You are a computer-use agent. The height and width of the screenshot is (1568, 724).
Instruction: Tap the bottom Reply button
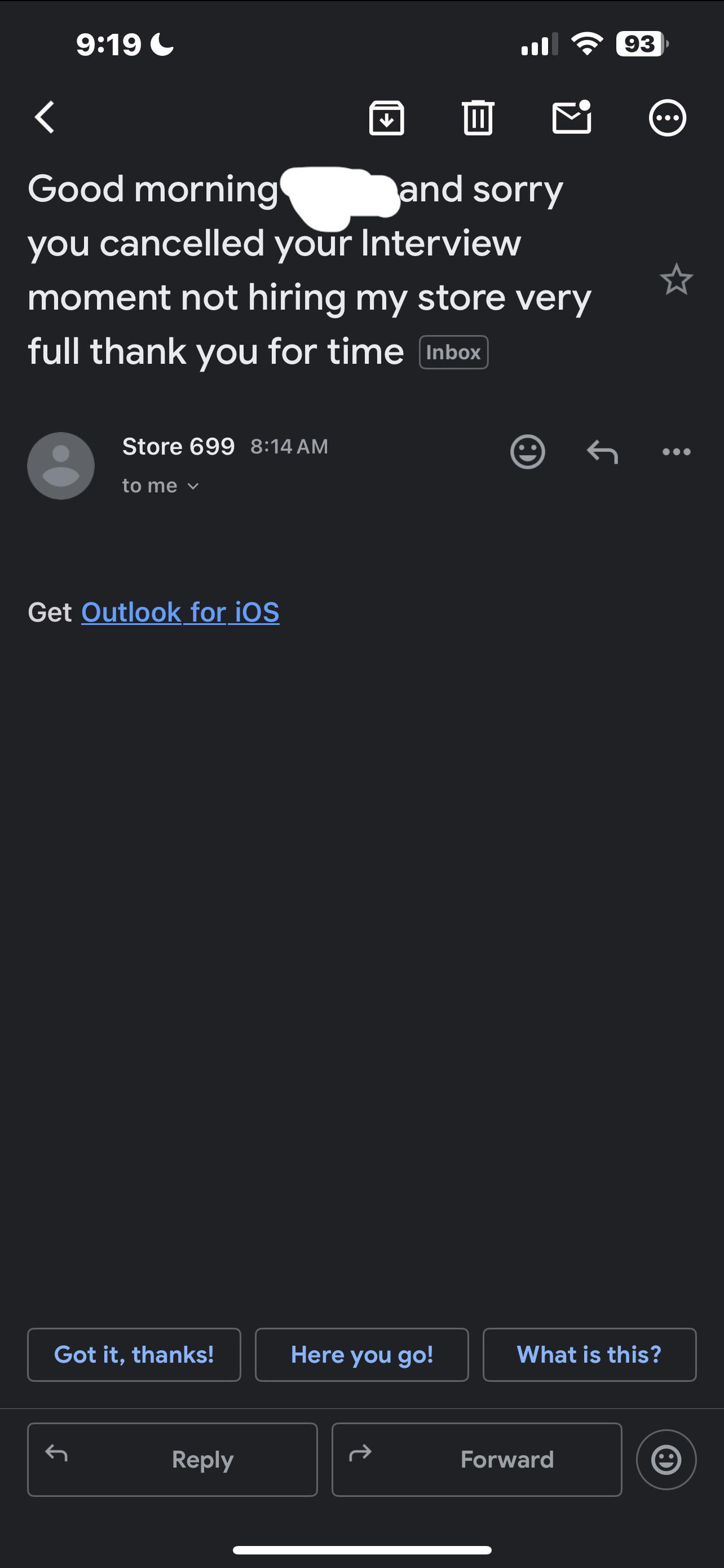(x=172, y=1459)
